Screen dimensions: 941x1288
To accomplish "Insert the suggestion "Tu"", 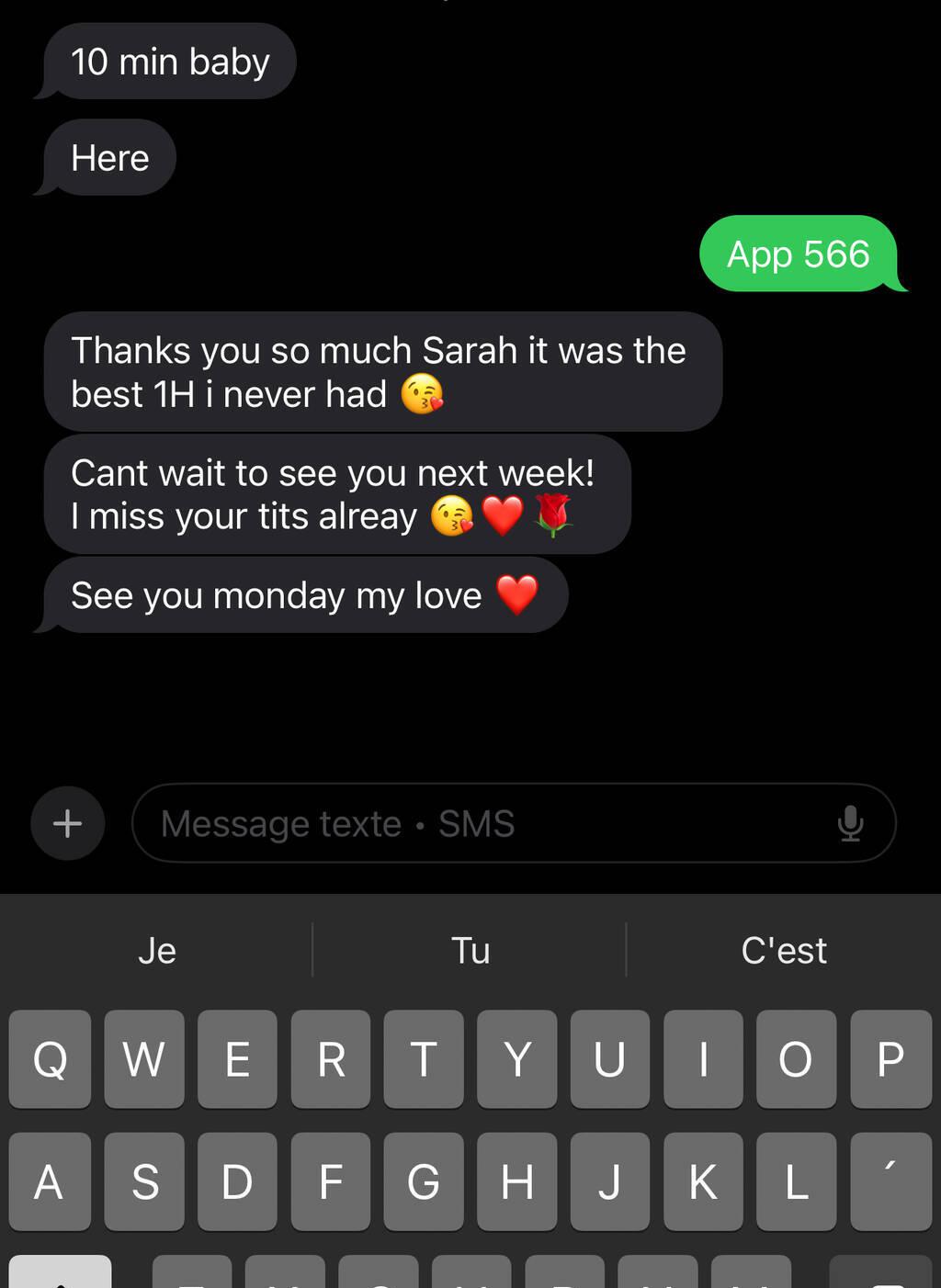I will pos(470,950).
